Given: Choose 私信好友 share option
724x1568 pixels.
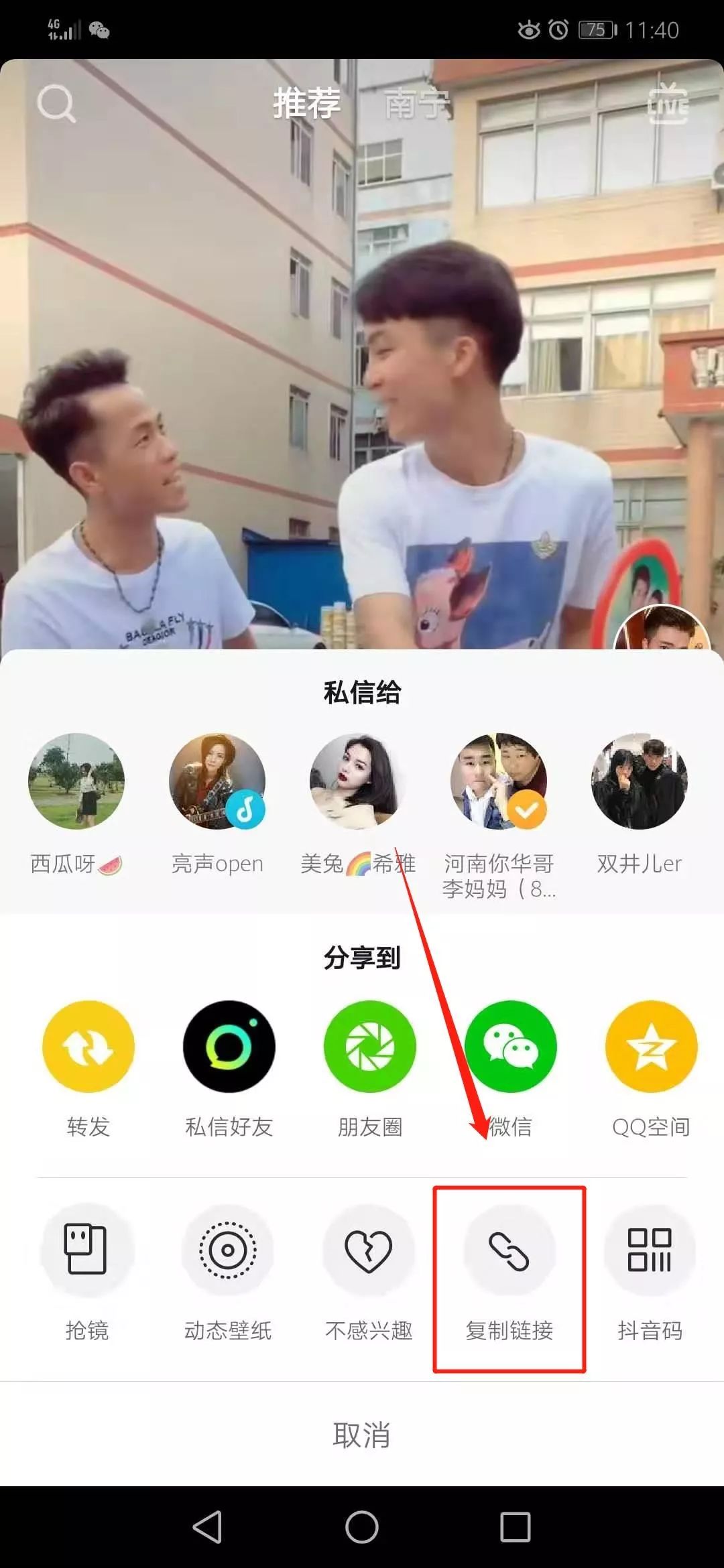Looking at the screenshot, I should click(x=229, y=1047).
